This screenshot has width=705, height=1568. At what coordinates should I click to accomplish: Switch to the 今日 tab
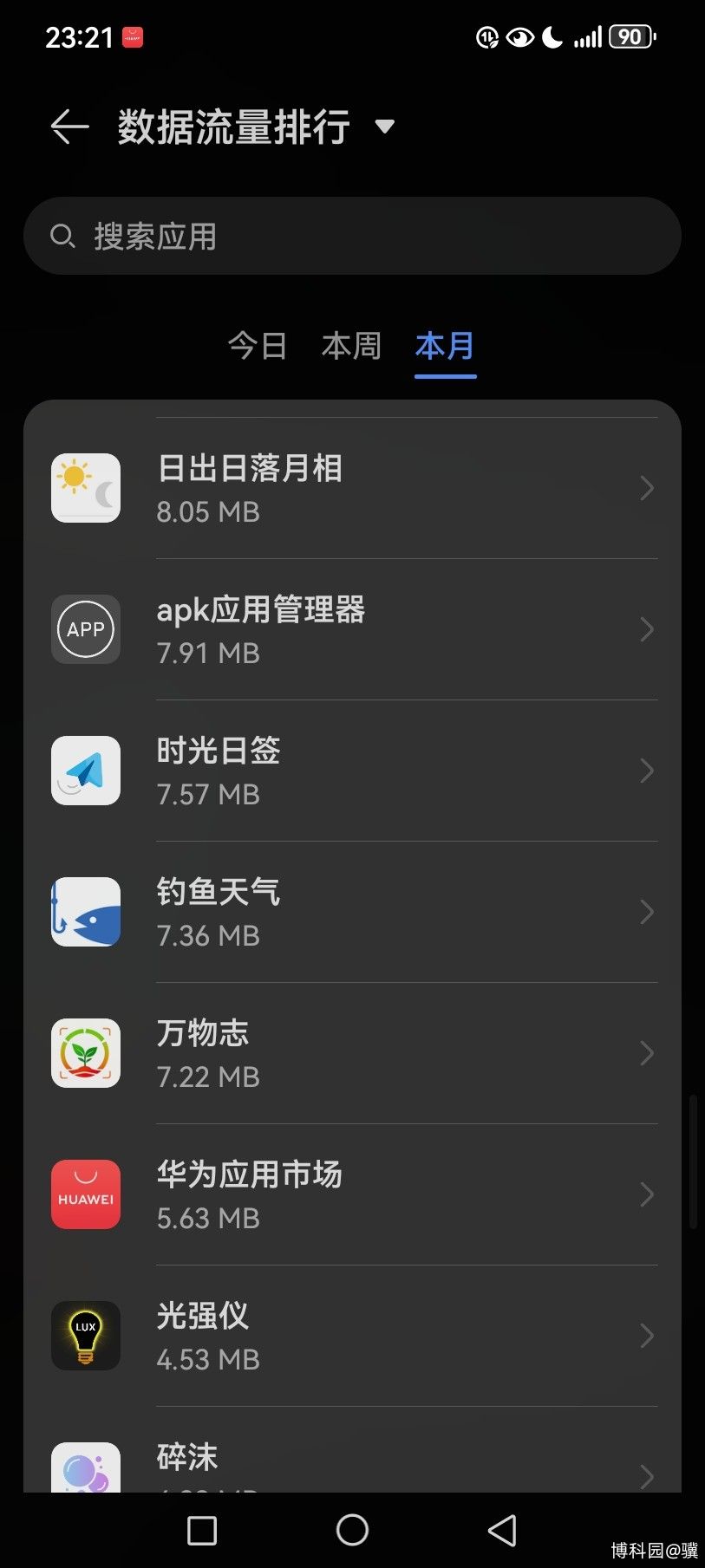click(258, 346)
